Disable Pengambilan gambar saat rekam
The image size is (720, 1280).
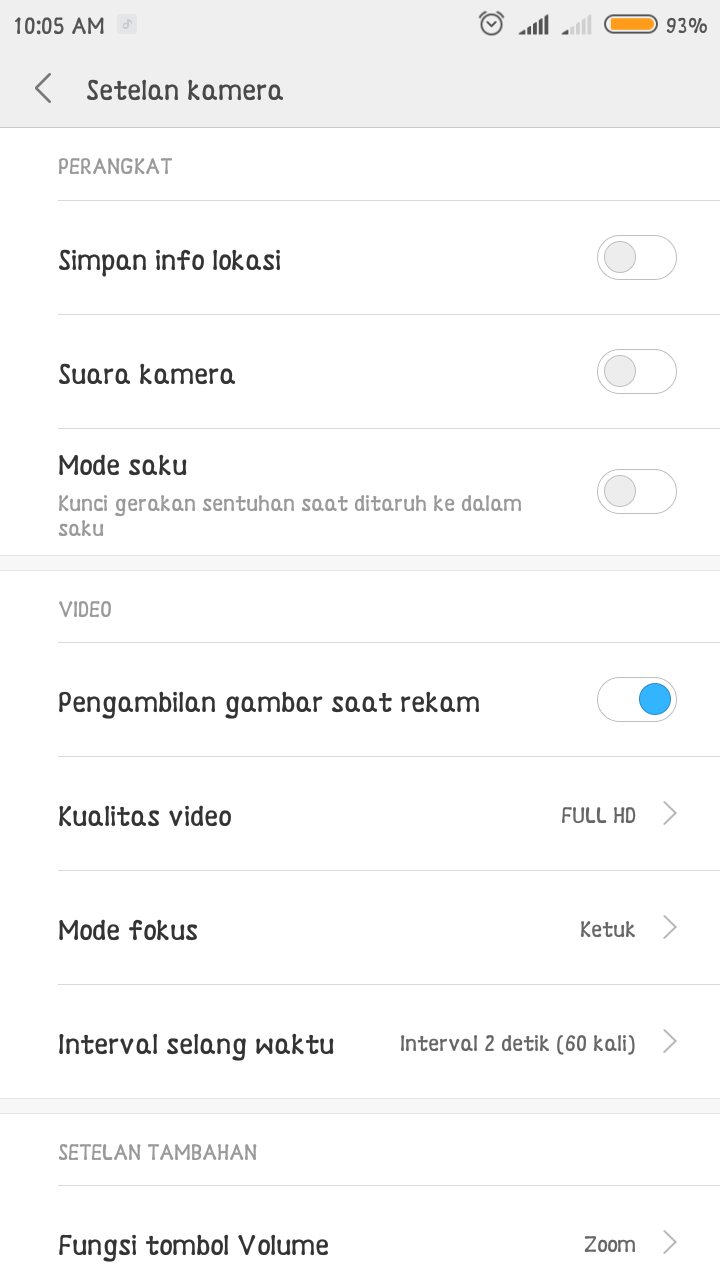click(636, 700)
